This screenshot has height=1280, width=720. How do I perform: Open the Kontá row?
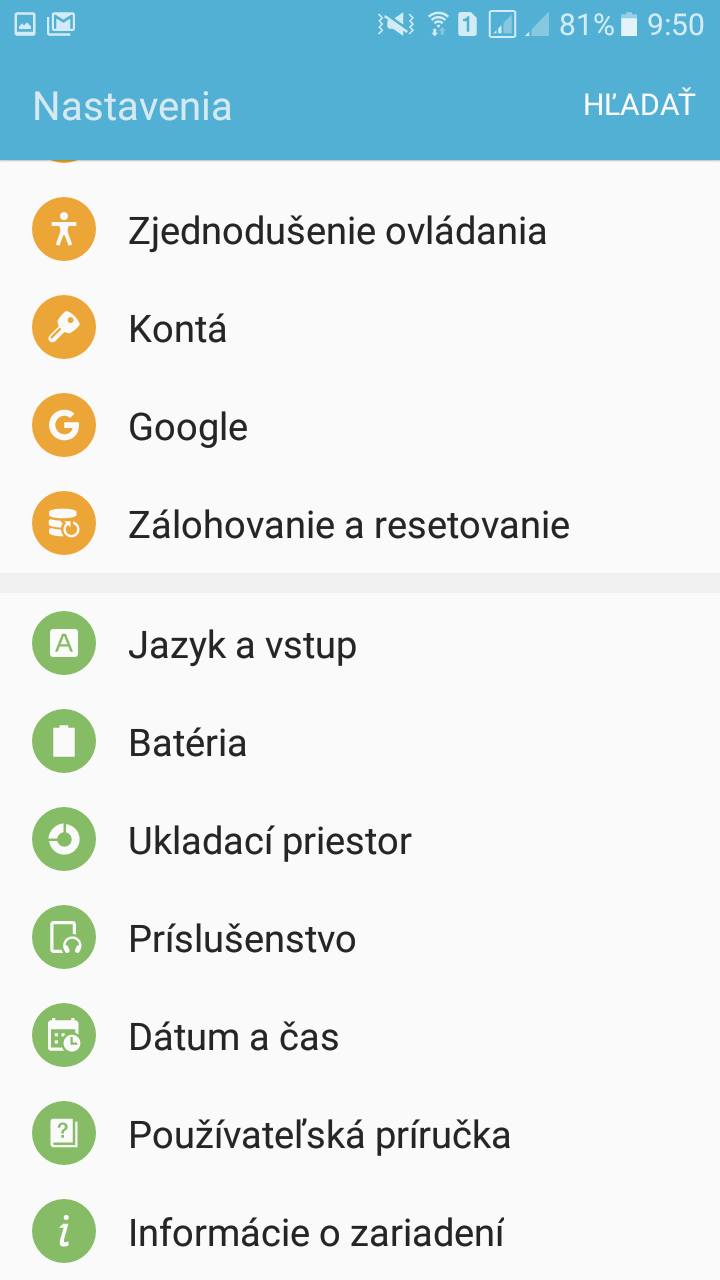click(x=360, y=329)
